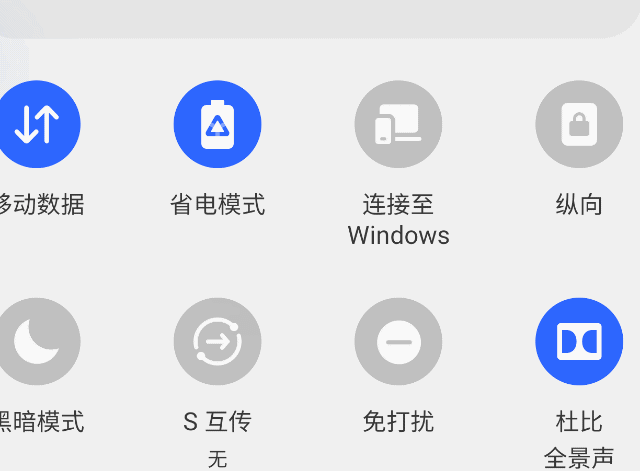
Task: Turn on 黑暗模式 dark mode
Action: coord(37,341)
